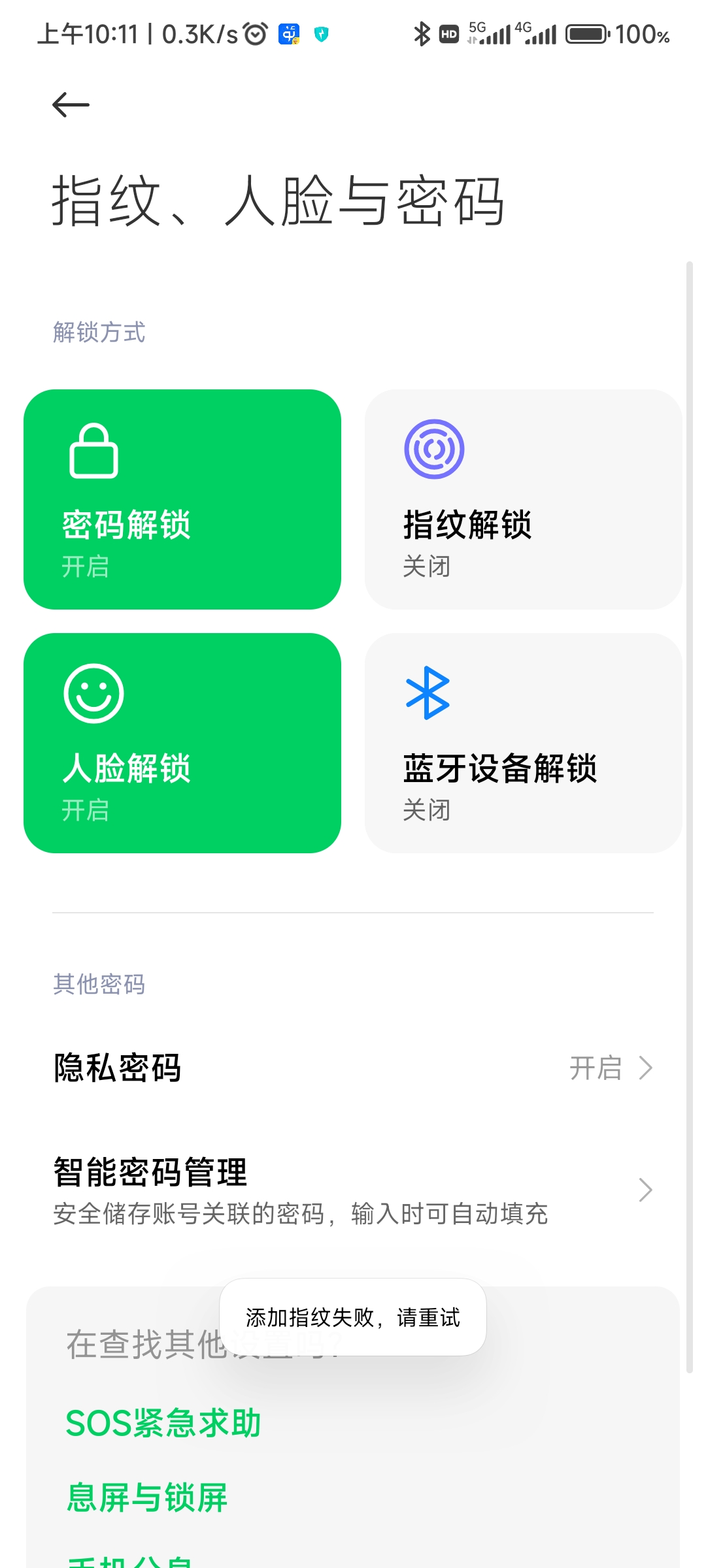Open the 蓝牙设备解锁 card
This screenshot has height=1568, width=706.
point(524,743)
